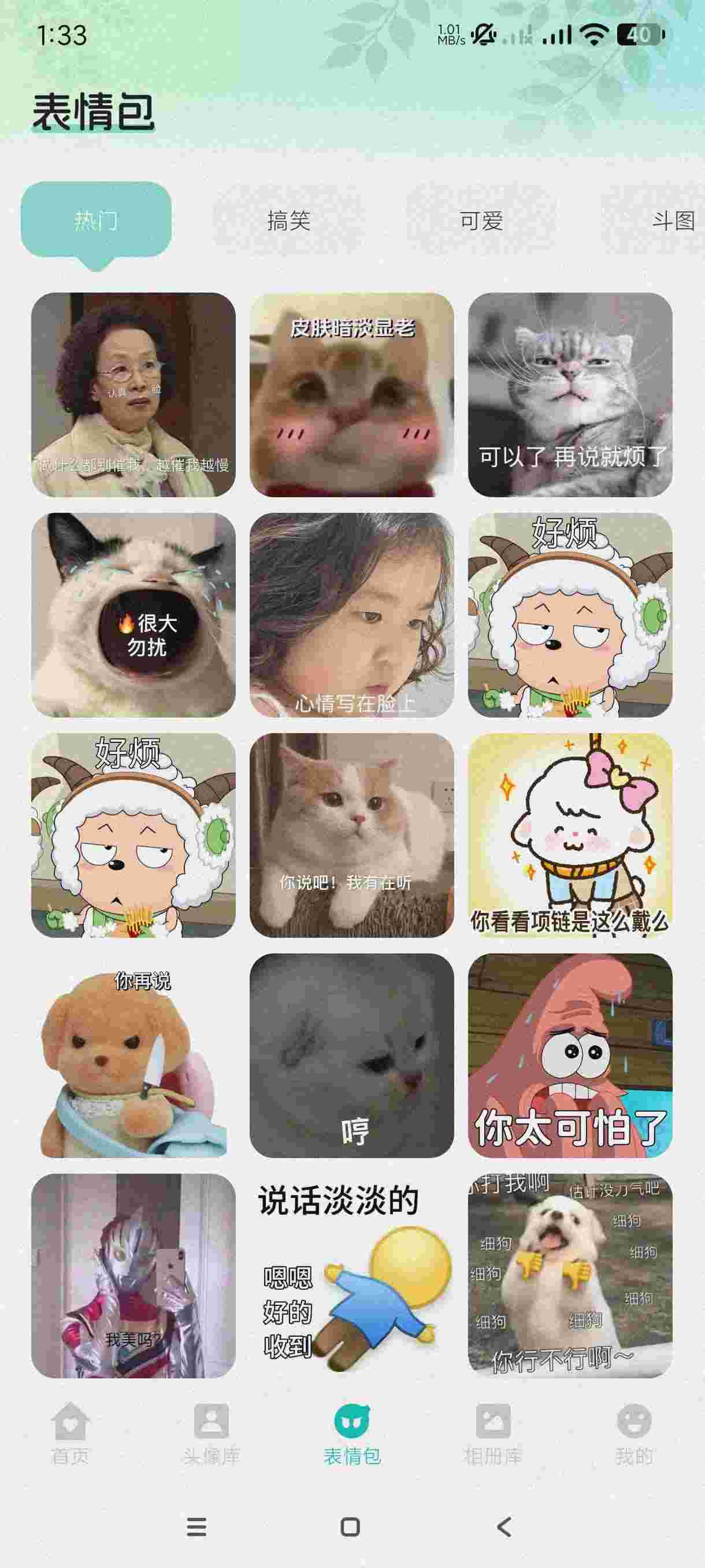The height and width of the screenshot is (1568, 705).
Task: Open the 你说吧!我有在听 cat sticker
Action: 351,834
